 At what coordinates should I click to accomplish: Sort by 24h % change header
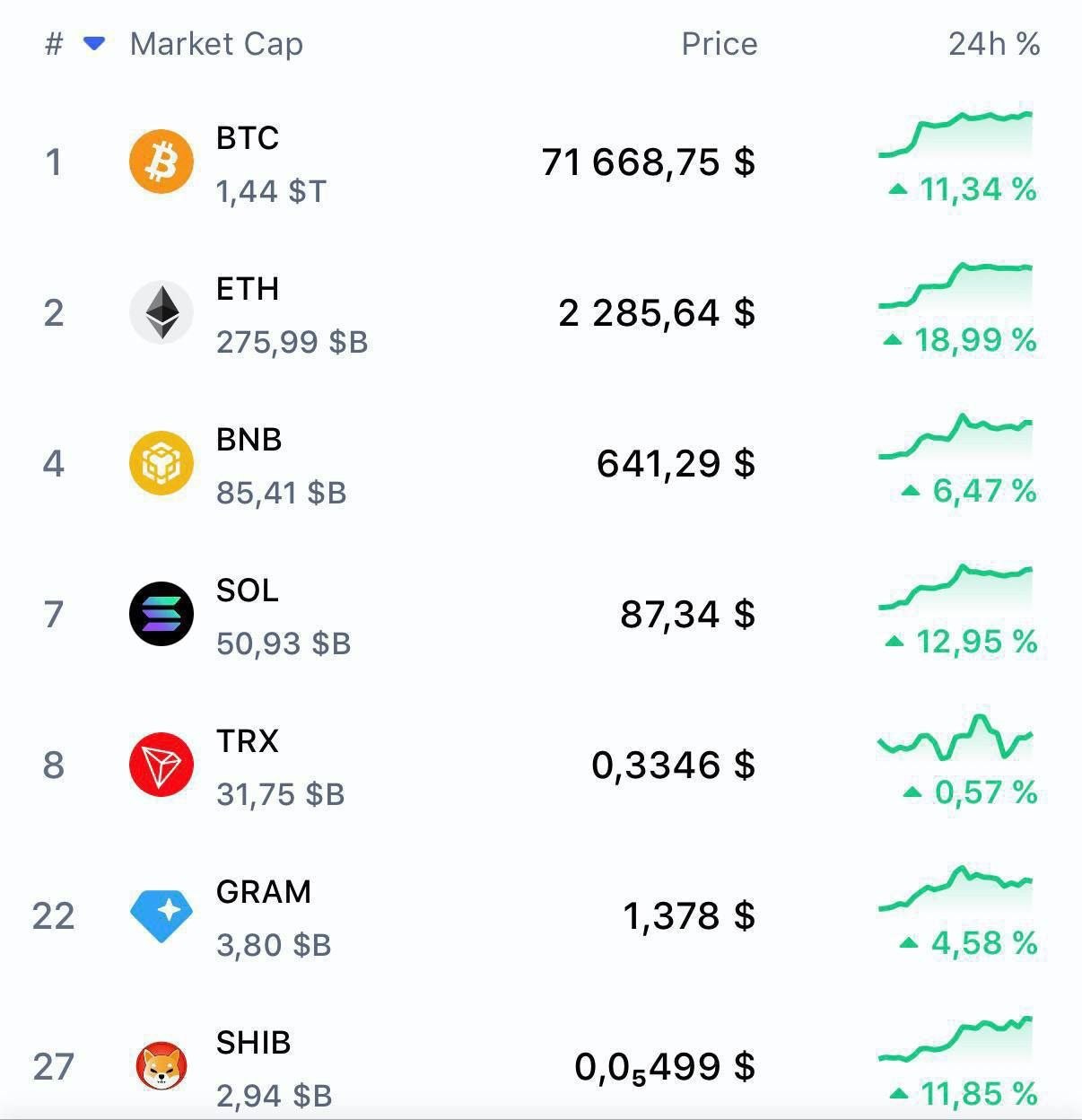point(994,43)
